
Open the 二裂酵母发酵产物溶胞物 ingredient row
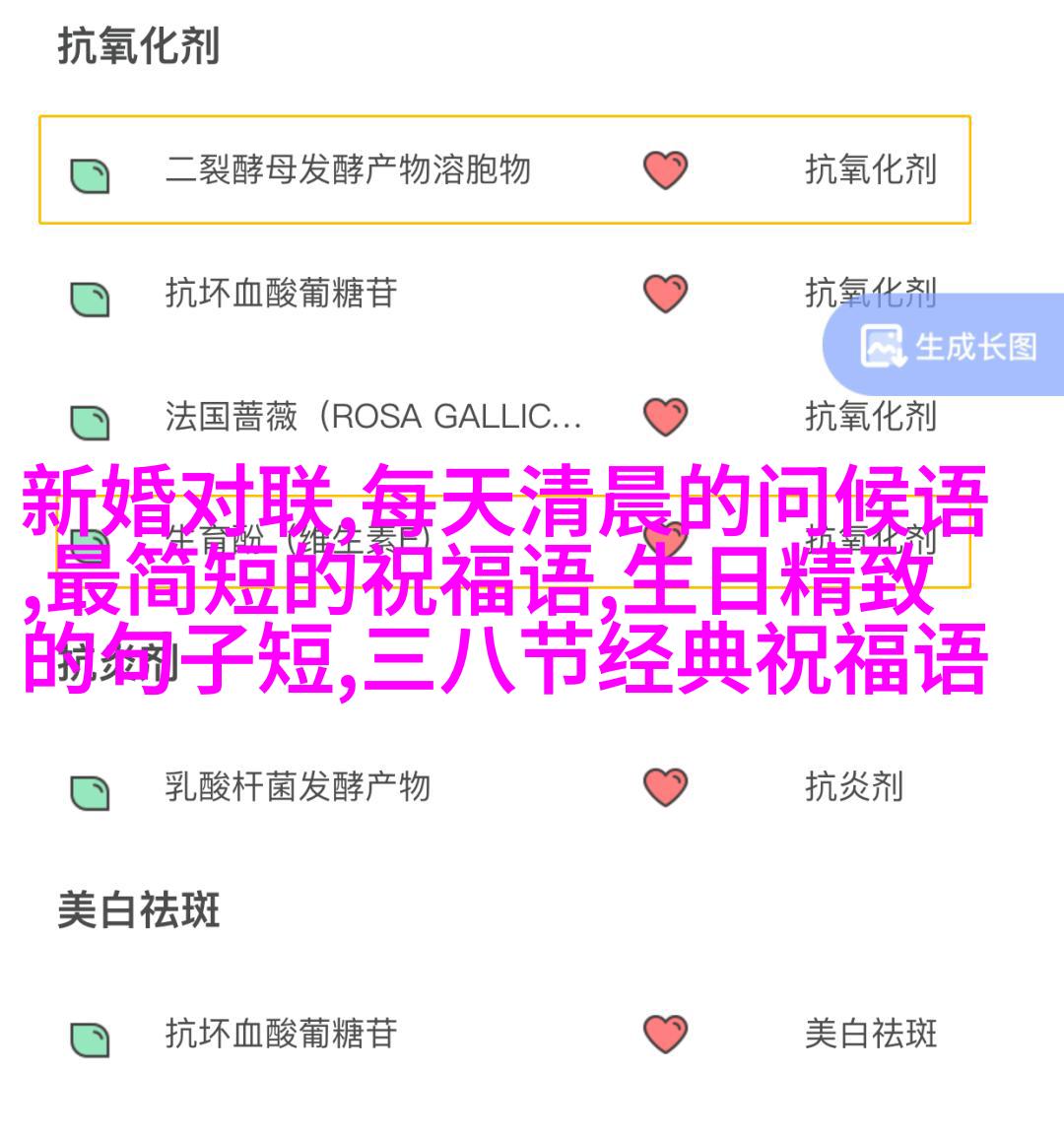347,170
